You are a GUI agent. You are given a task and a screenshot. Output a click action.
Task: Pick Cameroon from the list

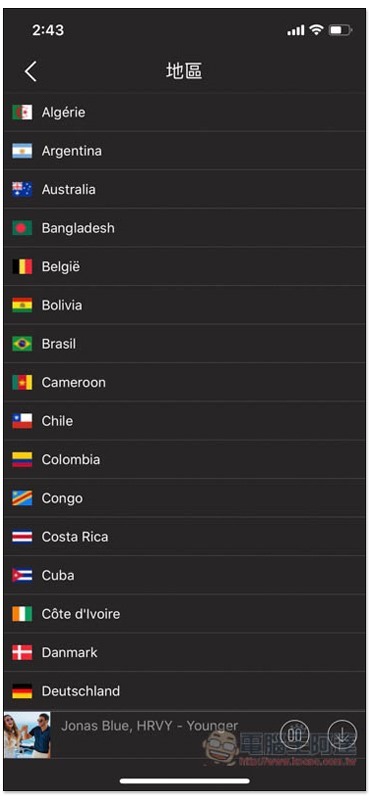[185, 382]
